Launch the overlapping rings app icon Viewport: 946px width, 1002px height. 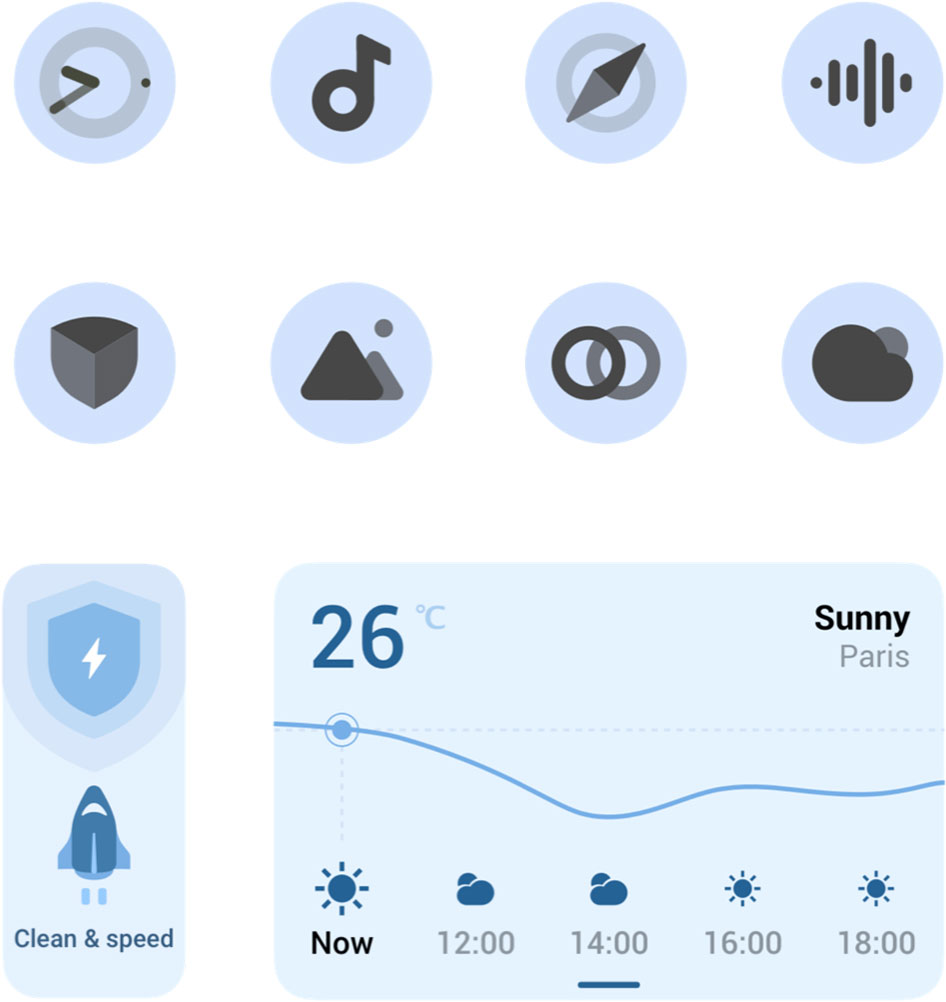coord(605,362)
